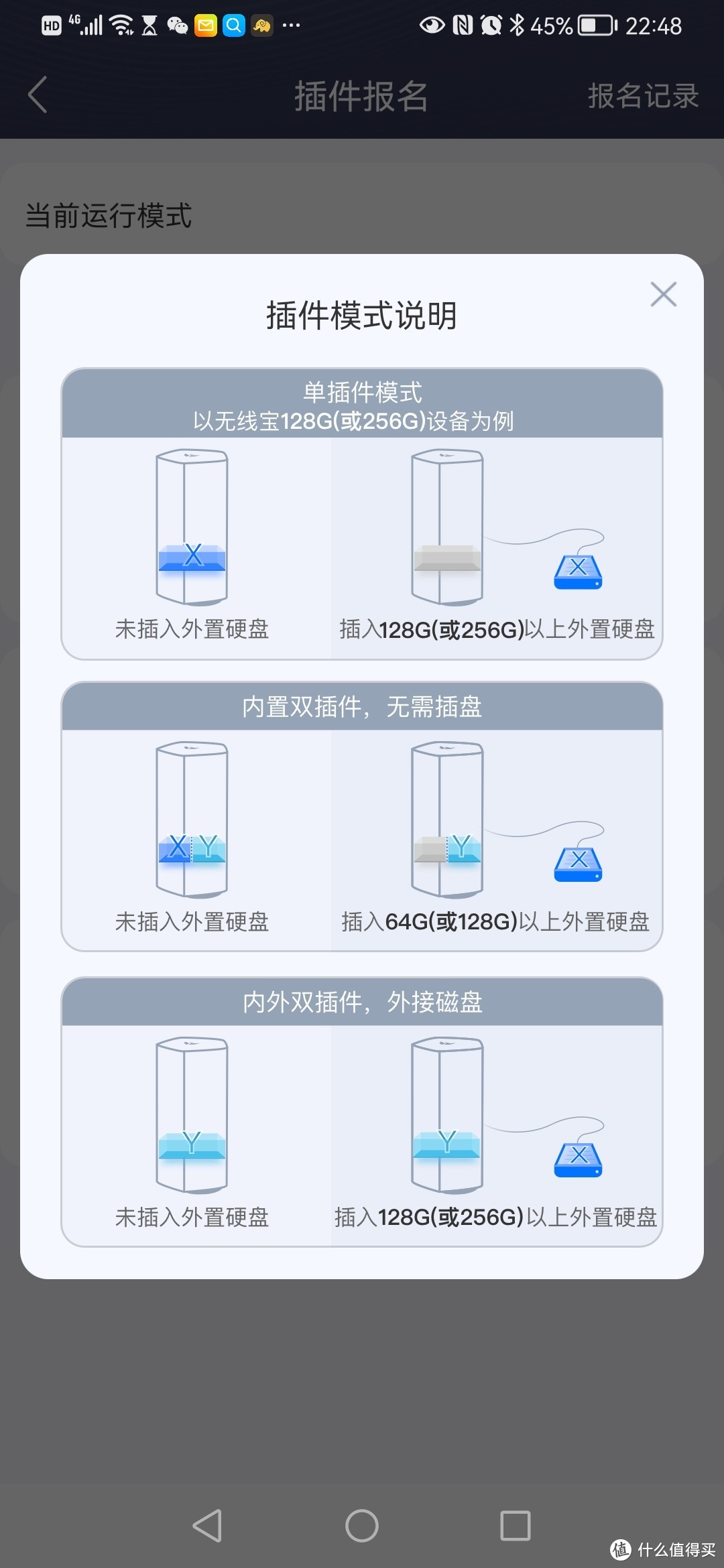Tap the Bluetooth status icon
724x1568 pixels.
click(x=518, y=25)
